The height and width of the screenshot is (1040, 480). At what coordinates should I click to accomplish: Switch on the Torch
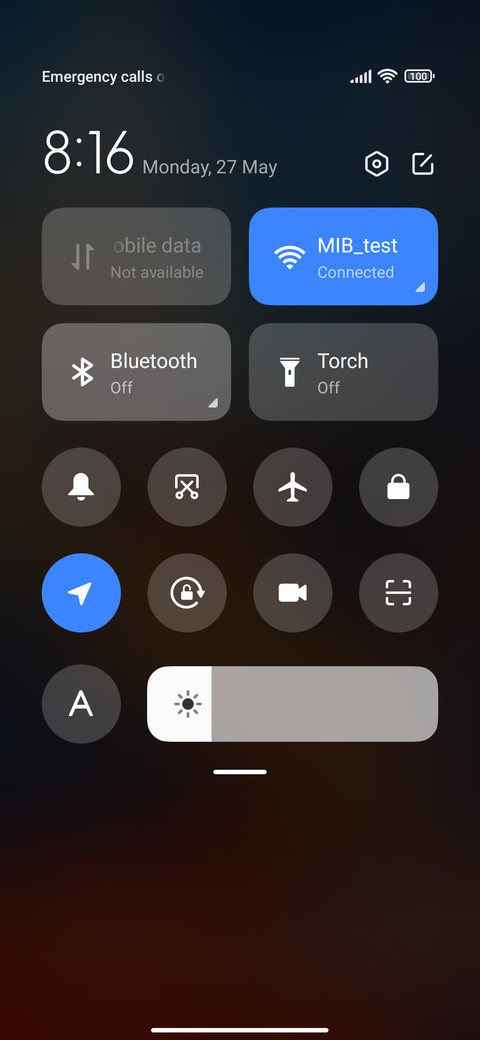[x=343, y=372]
